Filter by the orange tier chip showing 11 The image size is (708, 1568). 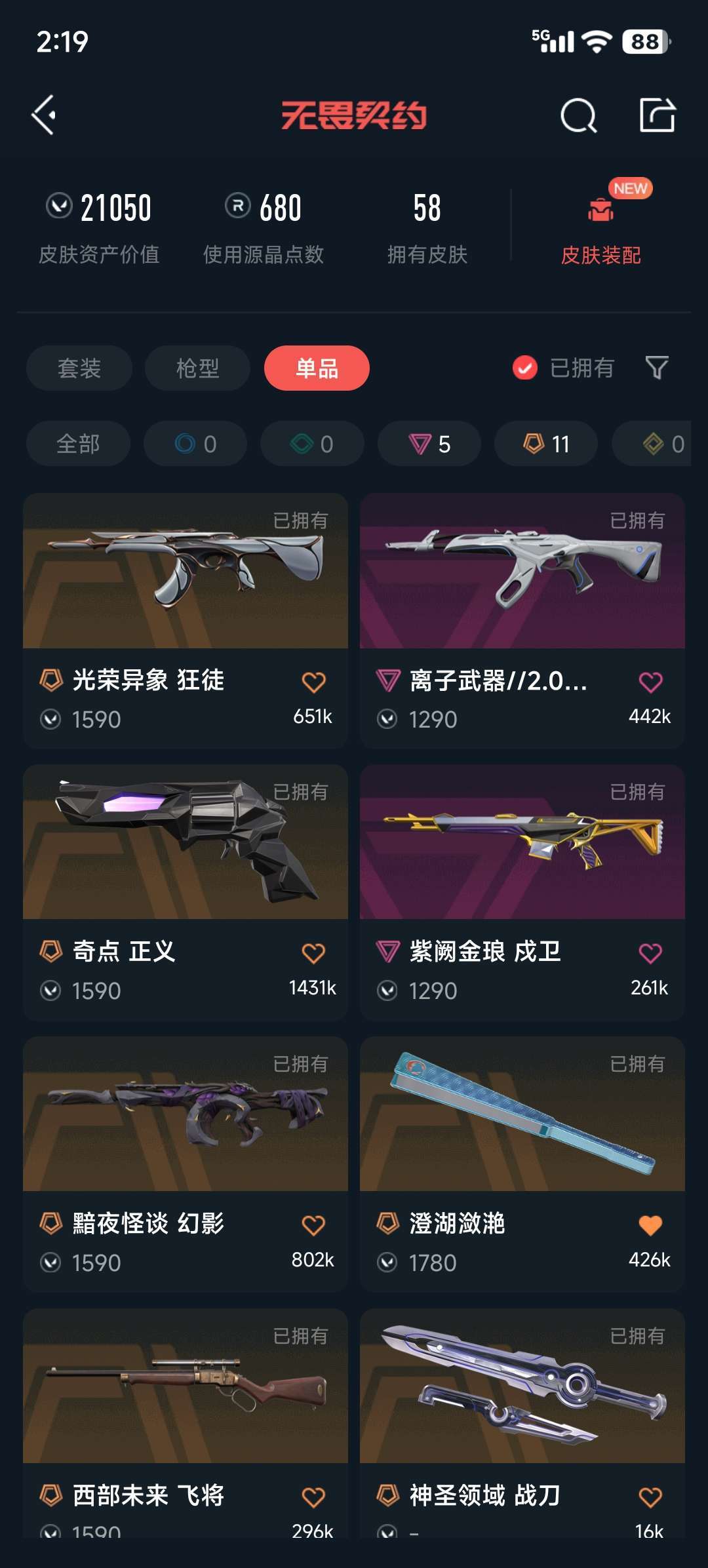pyautogui.click(x=546, y=444)
